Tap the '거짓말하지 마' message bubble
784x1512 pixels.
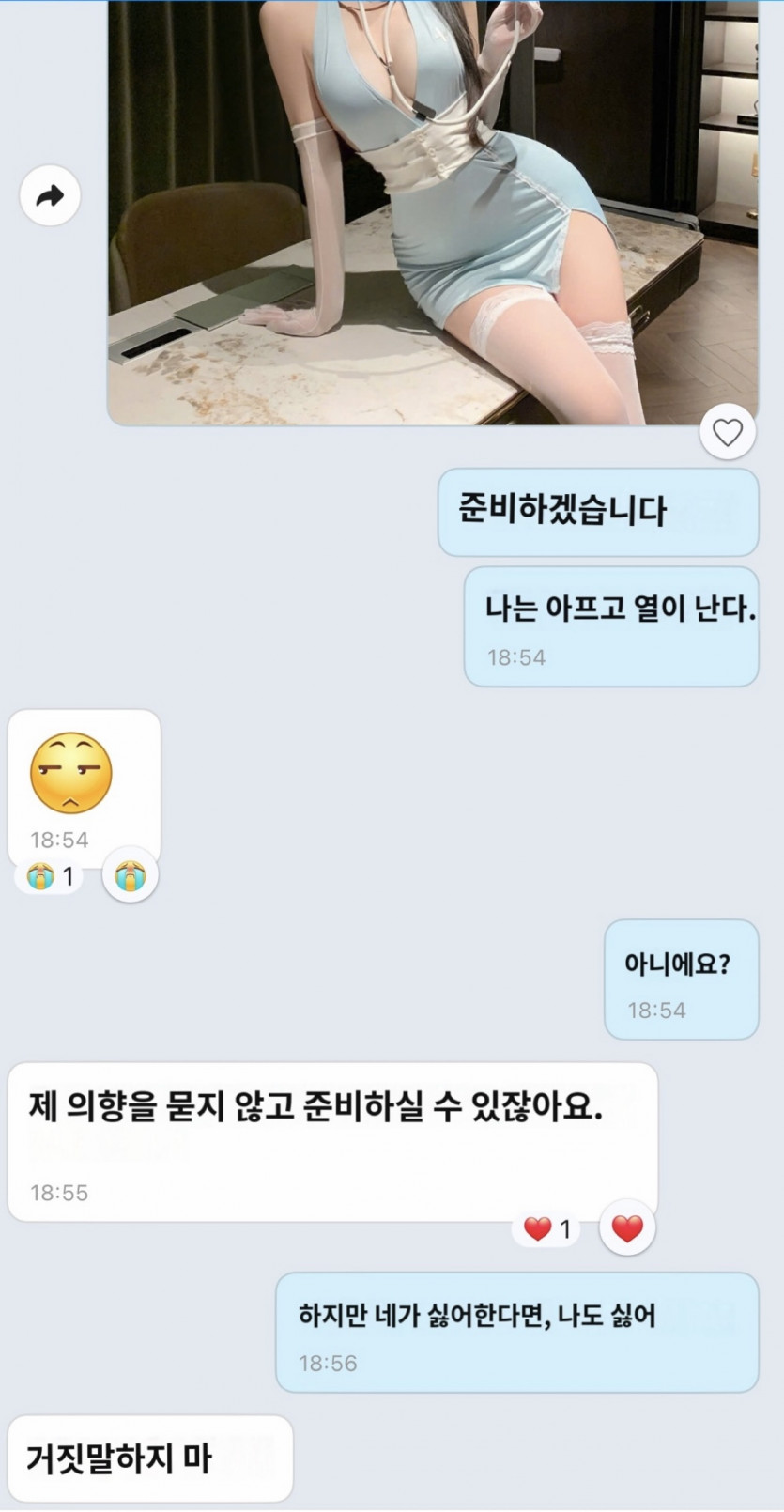(148, 1458)
